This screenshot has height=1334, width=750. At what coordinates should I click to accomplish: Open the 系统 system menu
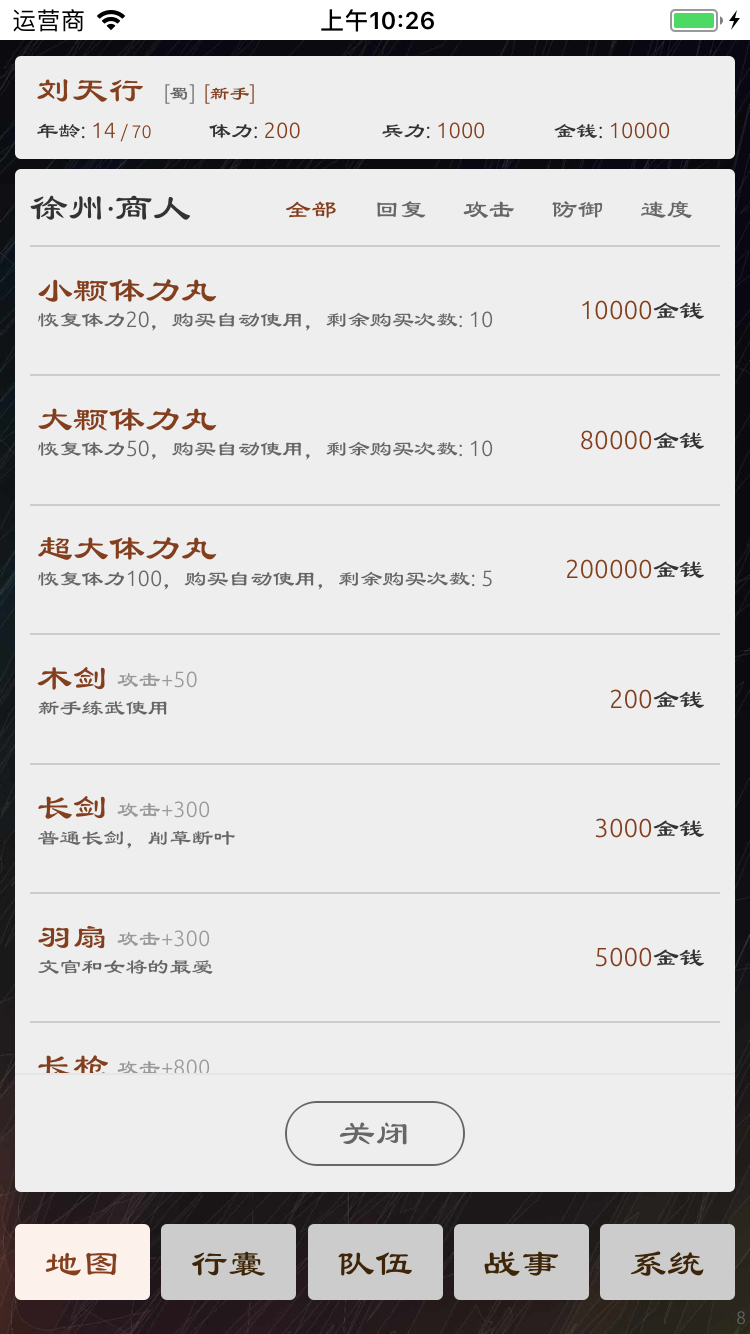click(x=667, y=1262)
